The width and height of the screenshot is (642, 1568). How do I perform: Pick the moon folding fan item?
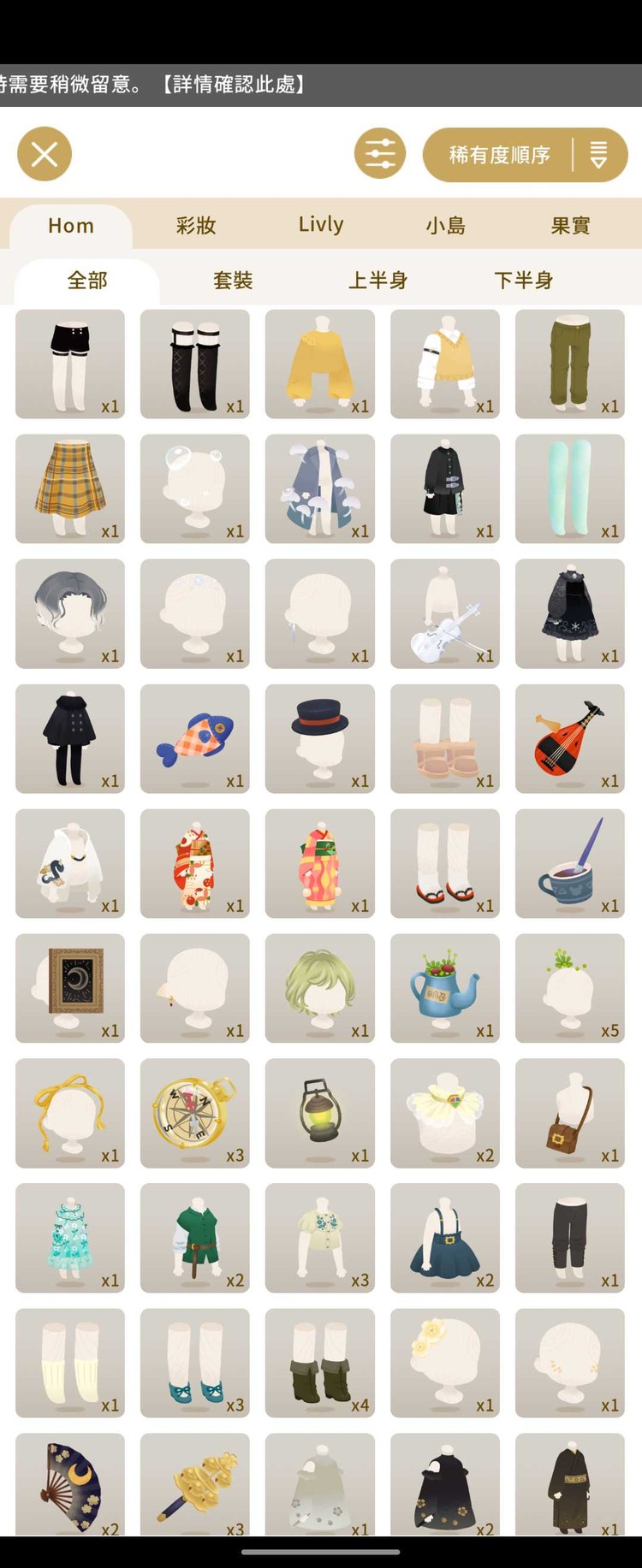click(70, 1485)
